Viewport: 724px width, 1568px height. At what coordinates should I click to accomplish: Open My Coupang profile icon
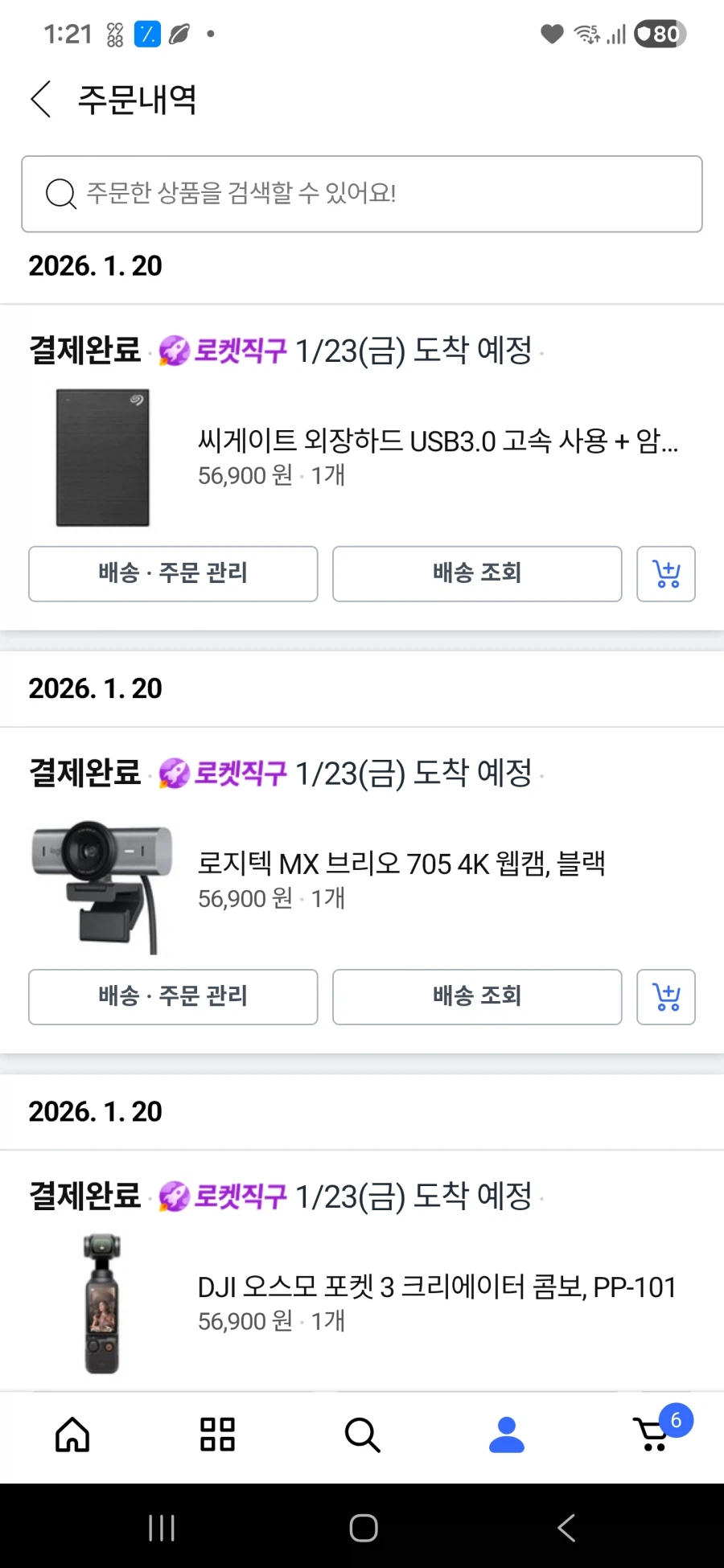pyautogui.click(x=506, y=1436)
